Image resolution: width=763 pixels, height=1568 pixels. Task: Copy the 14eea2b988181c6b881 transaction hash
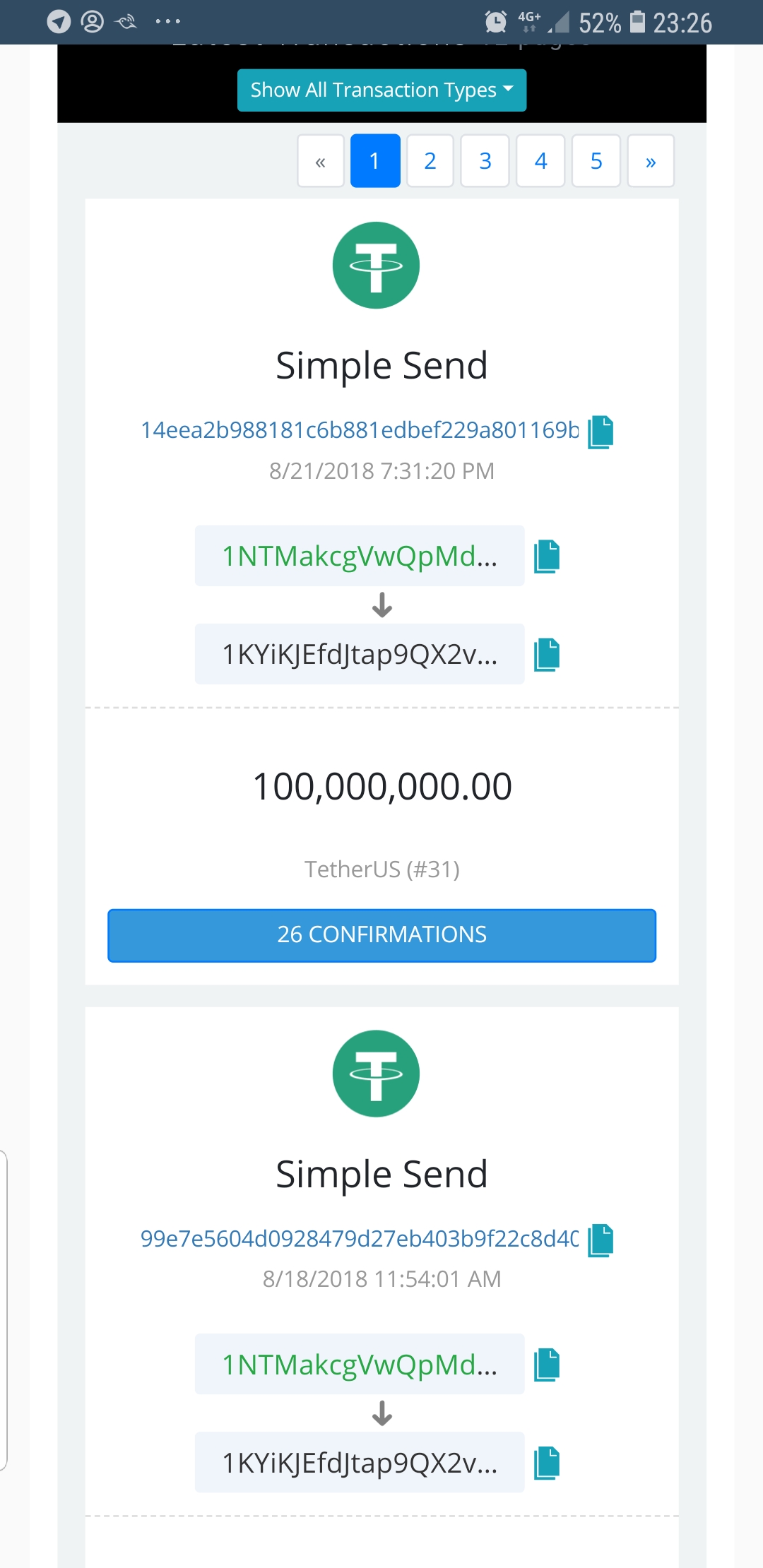(601, 431)
